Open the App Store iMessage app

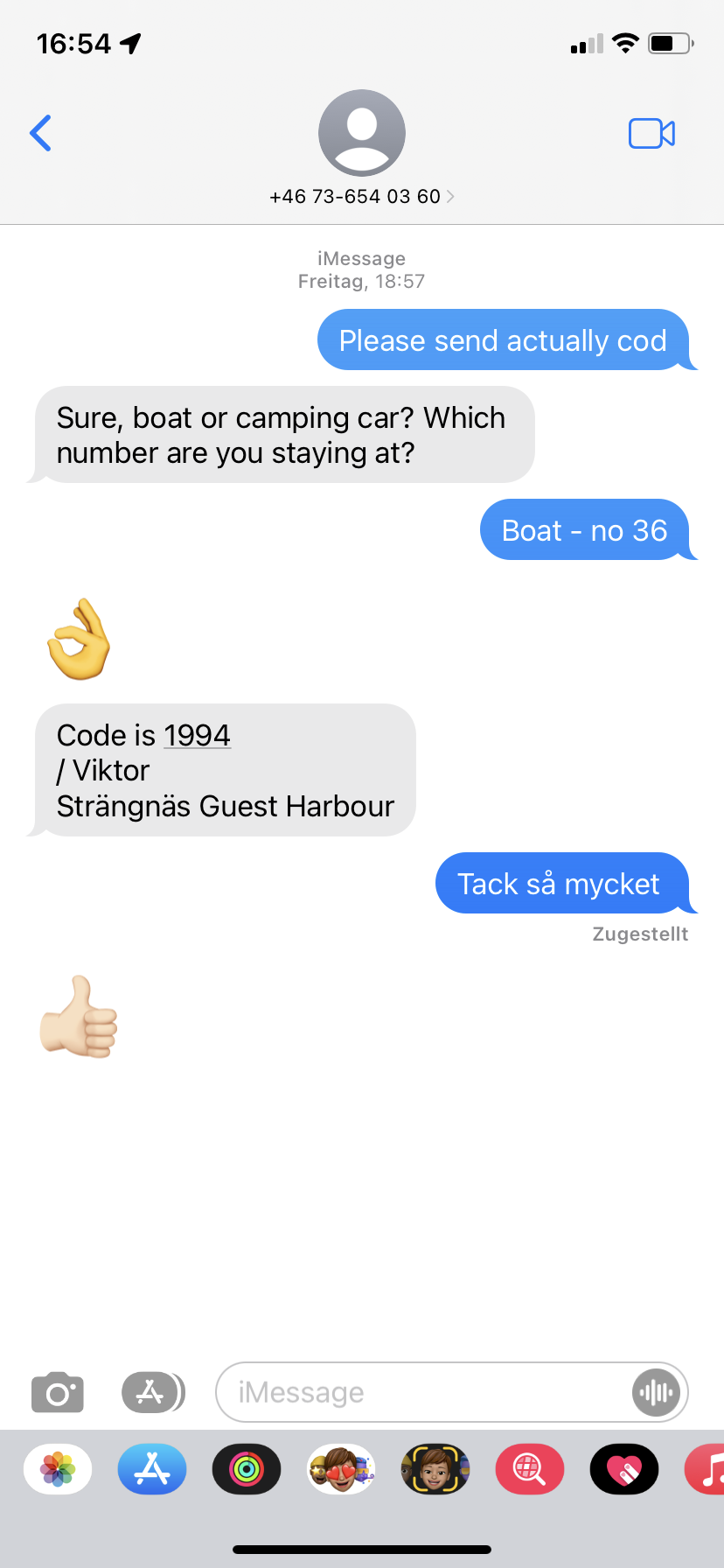tap(152, 1469)
